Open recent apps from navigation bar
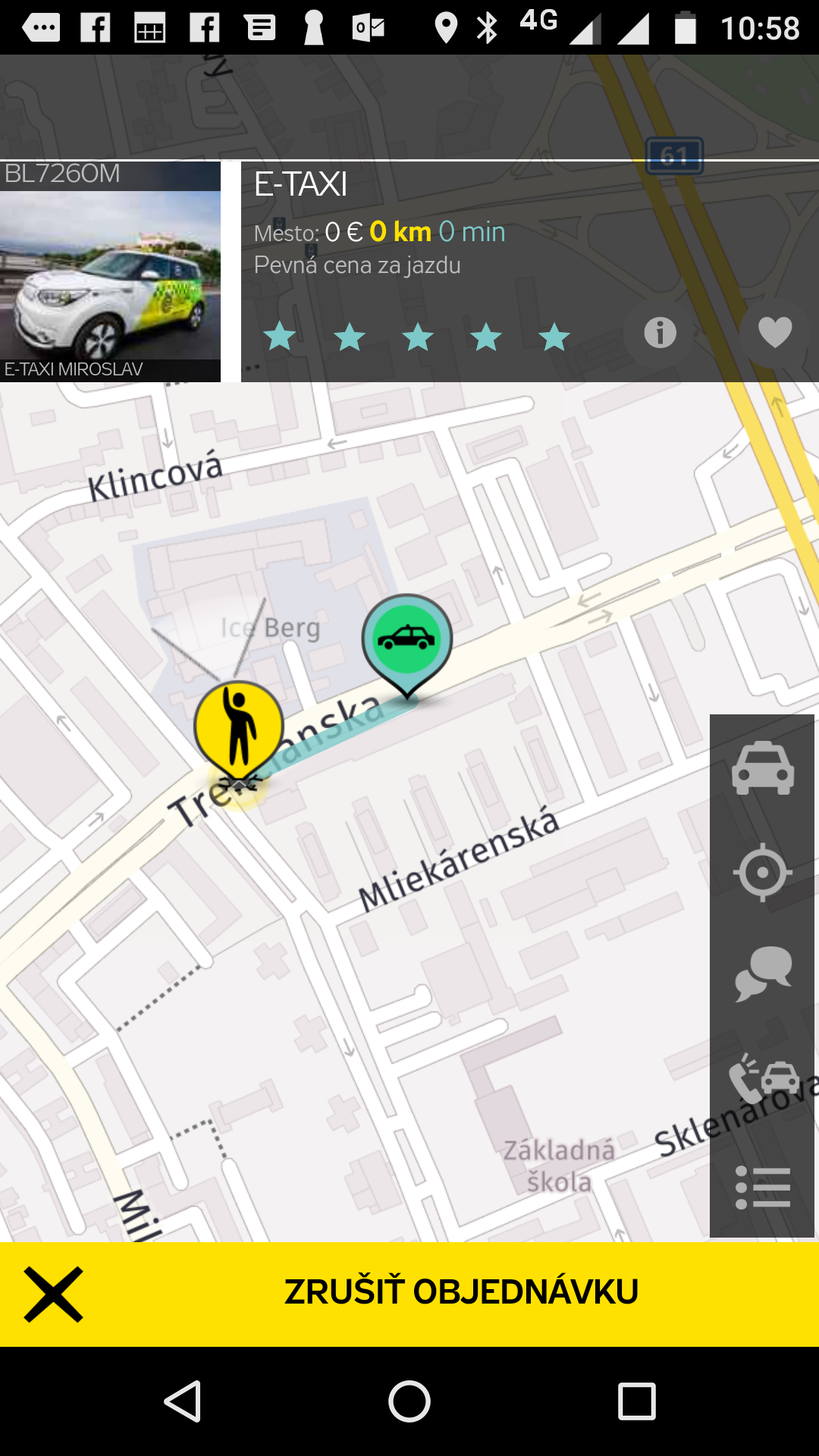This screenshot has height=1456, width=819. pos(636,1401)
